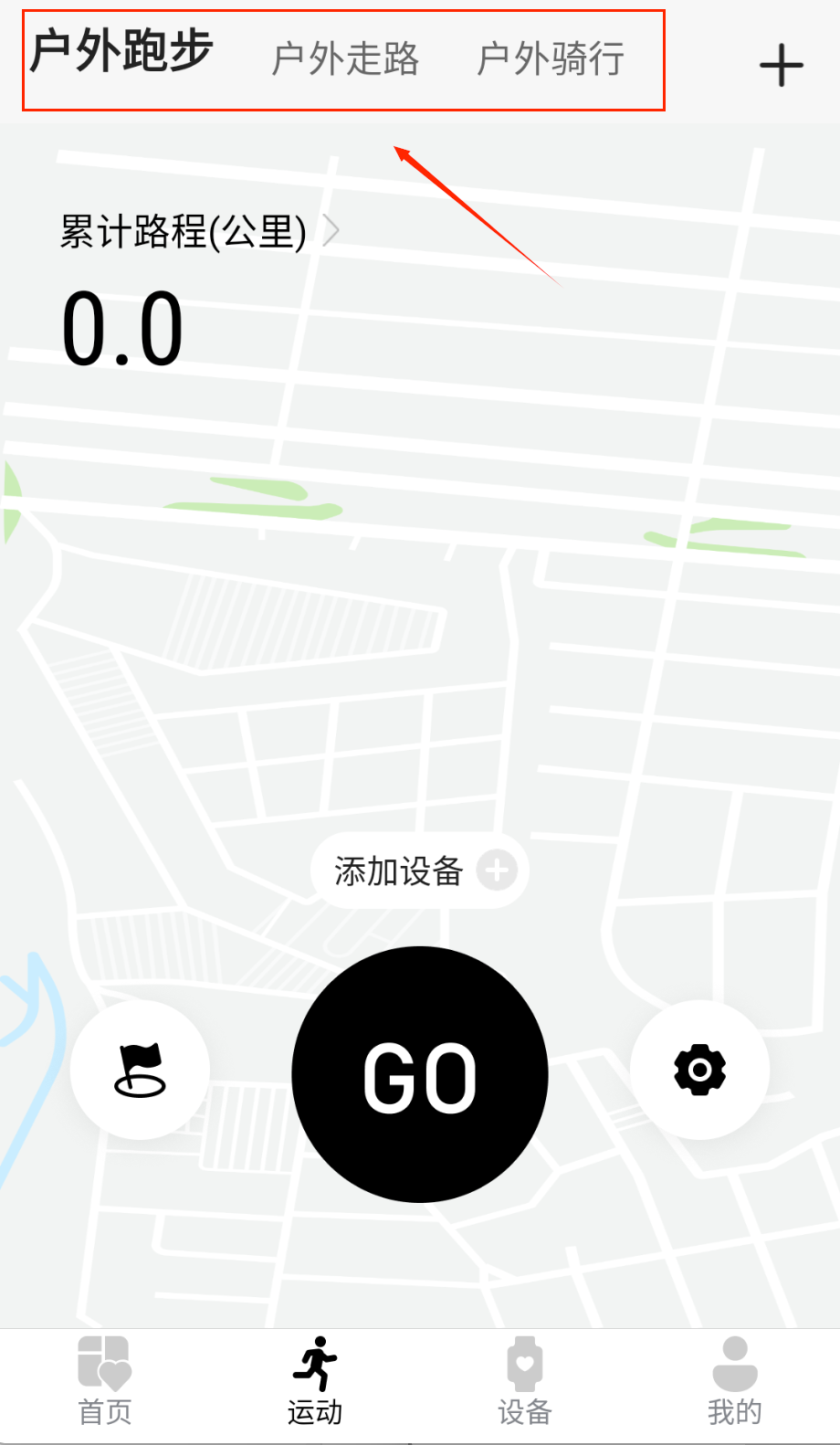
Task: Tap the plus icon to add sport type
Action: tap(781, 66)
